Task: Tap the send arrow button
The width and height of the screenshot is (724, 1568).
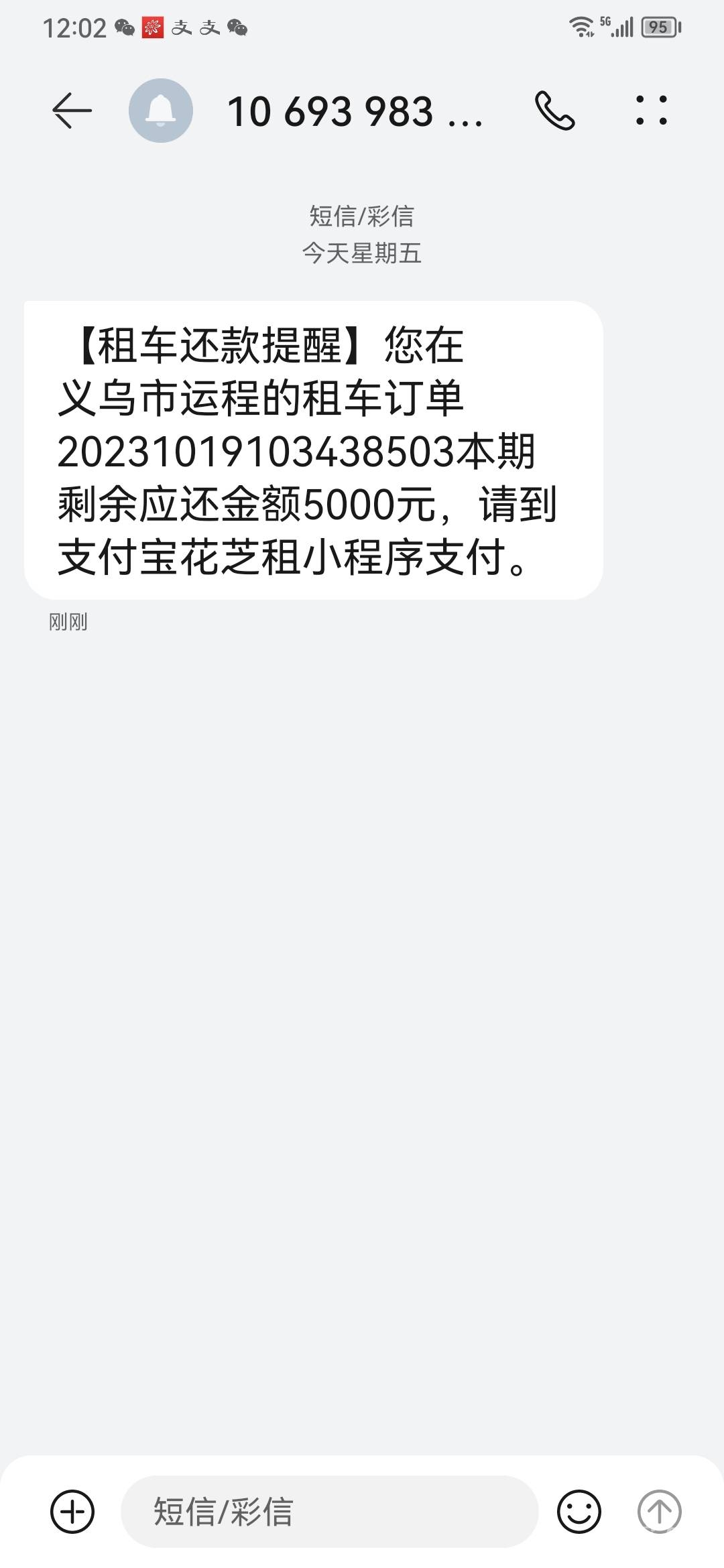Action: pos(659,1511)
